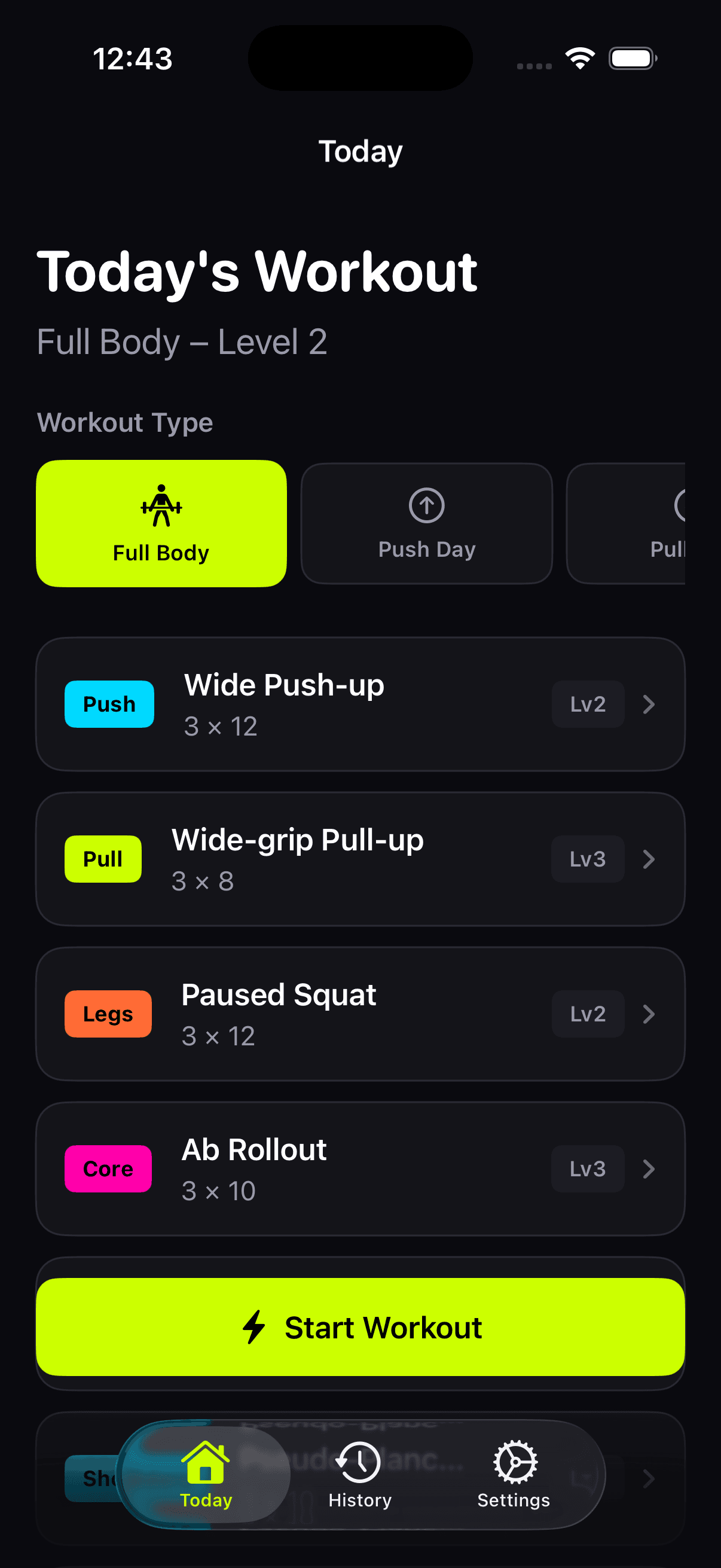This screenshot has height=1568, width=721.
Task: Toggle the Full Body selection off
Action: (161, 522)
